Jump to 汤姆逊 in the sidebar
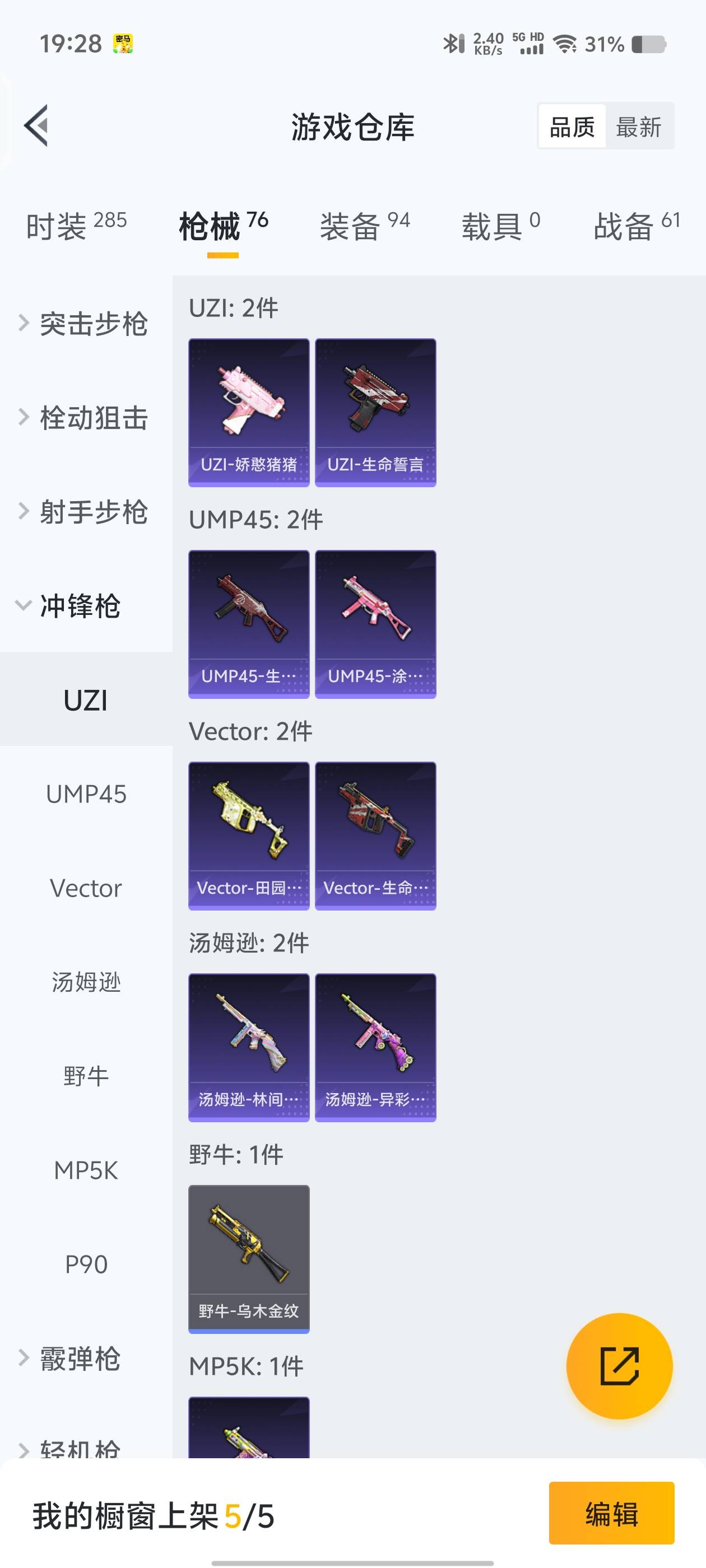706x1568 pixels. point(86,982)
